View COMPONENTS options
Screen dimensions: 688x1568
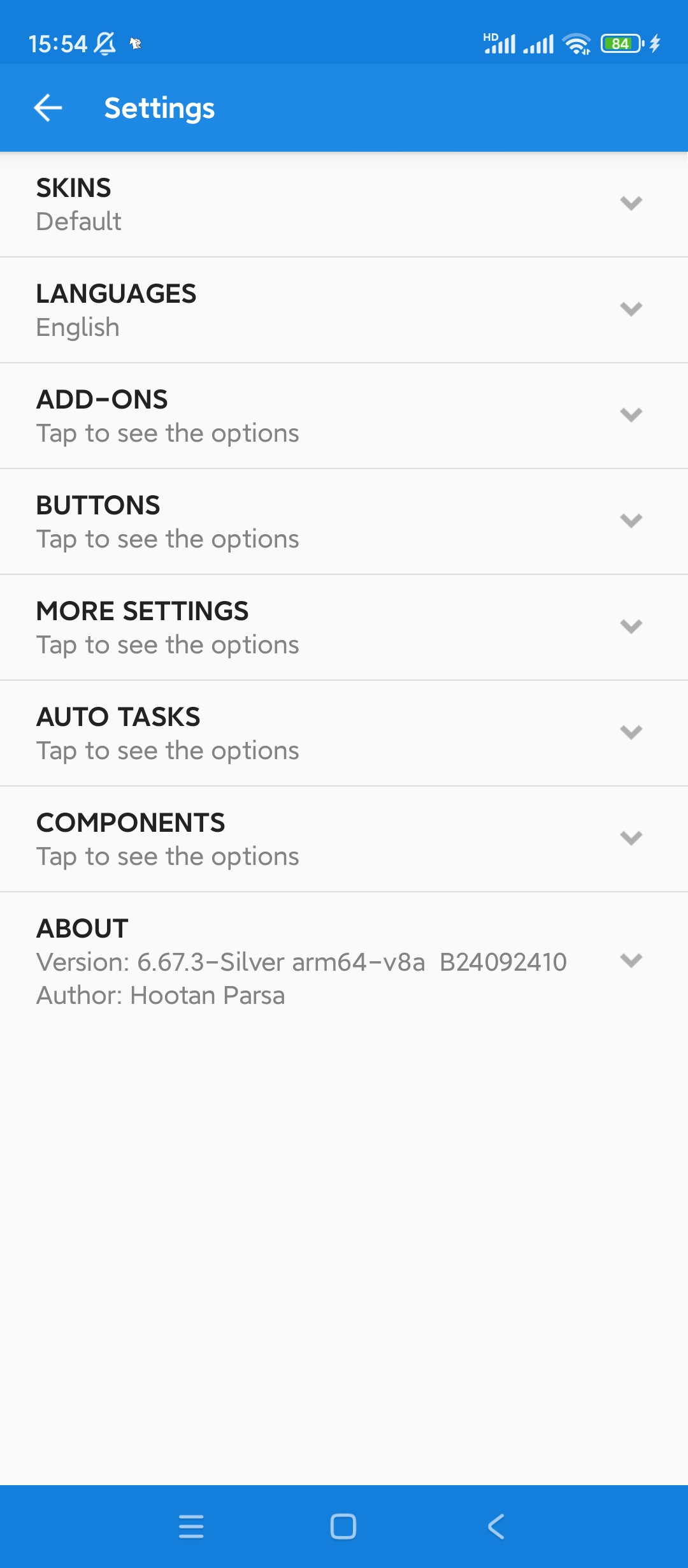[x=344, y=839]
